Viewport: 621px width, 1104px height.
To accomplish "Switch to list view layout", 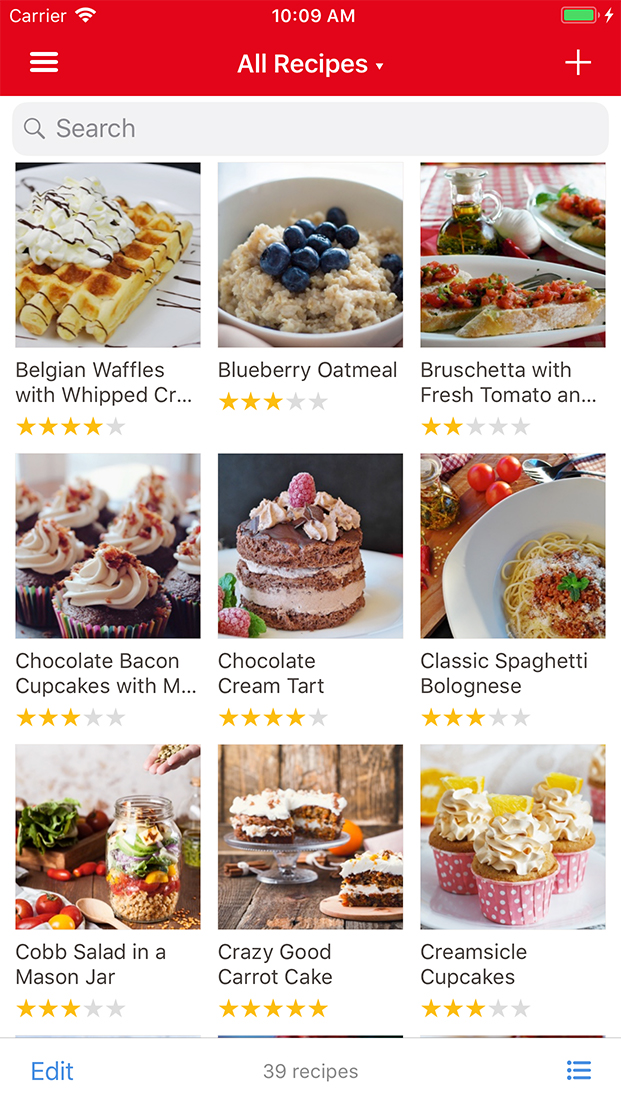I will click(x=579, y=1071).
